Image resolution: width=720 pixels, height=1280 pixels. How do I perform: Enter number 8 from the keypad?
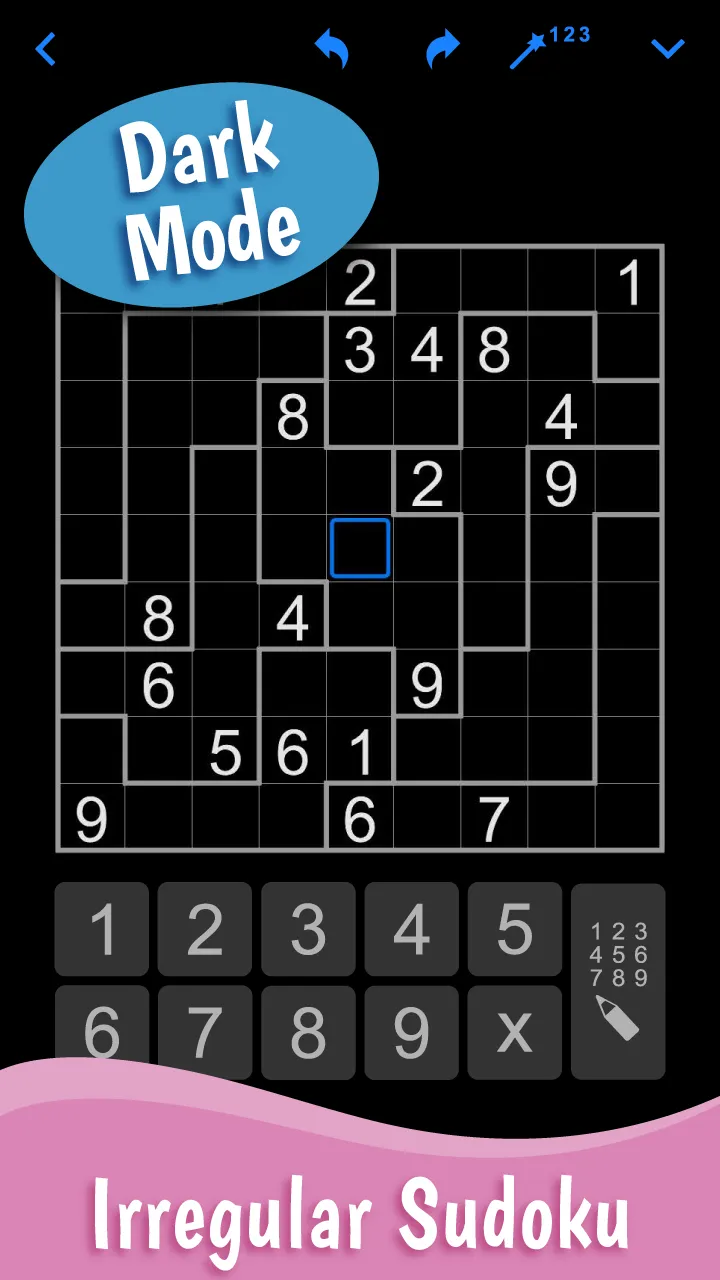tap(308, 1030)
